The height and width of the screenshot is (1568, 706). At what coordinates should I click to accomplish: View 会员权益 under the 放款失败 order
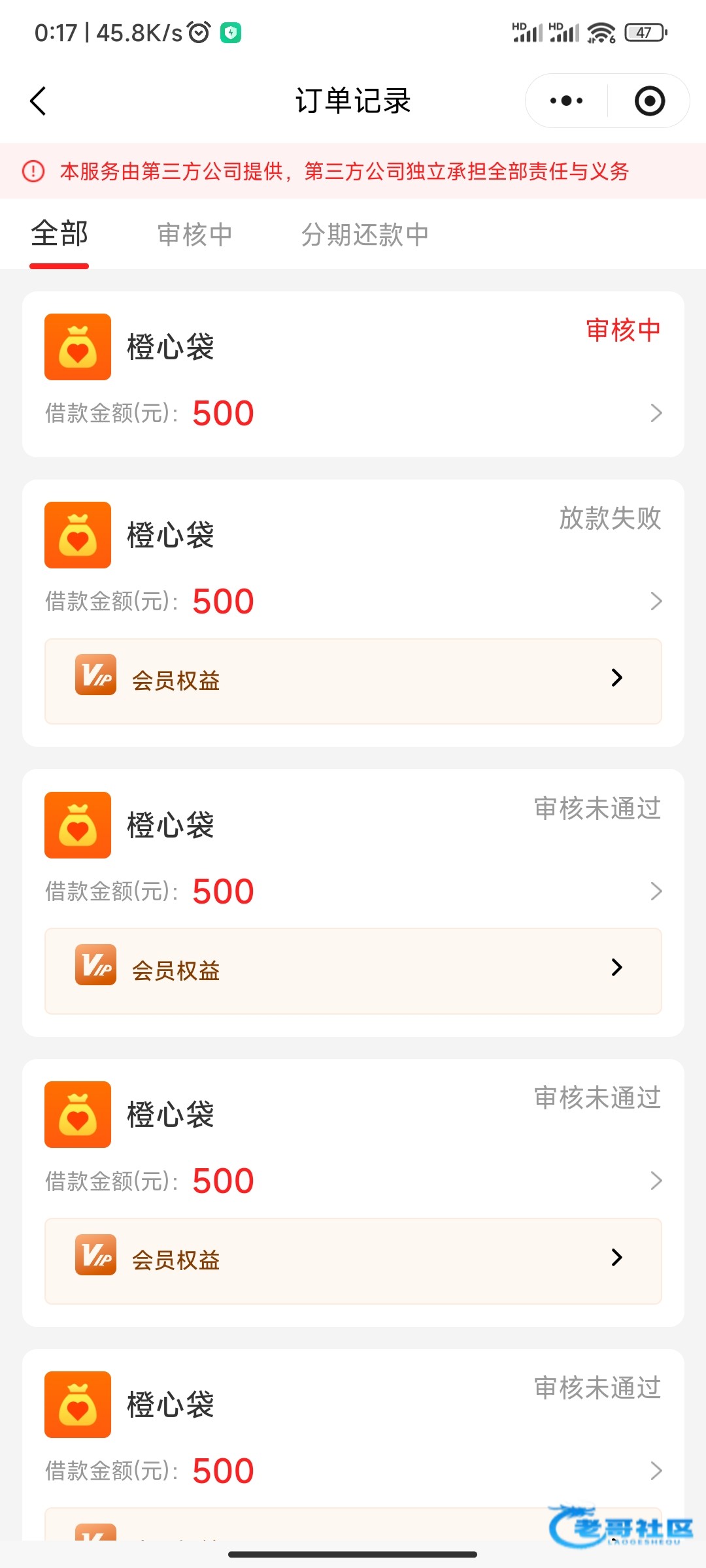353,681
